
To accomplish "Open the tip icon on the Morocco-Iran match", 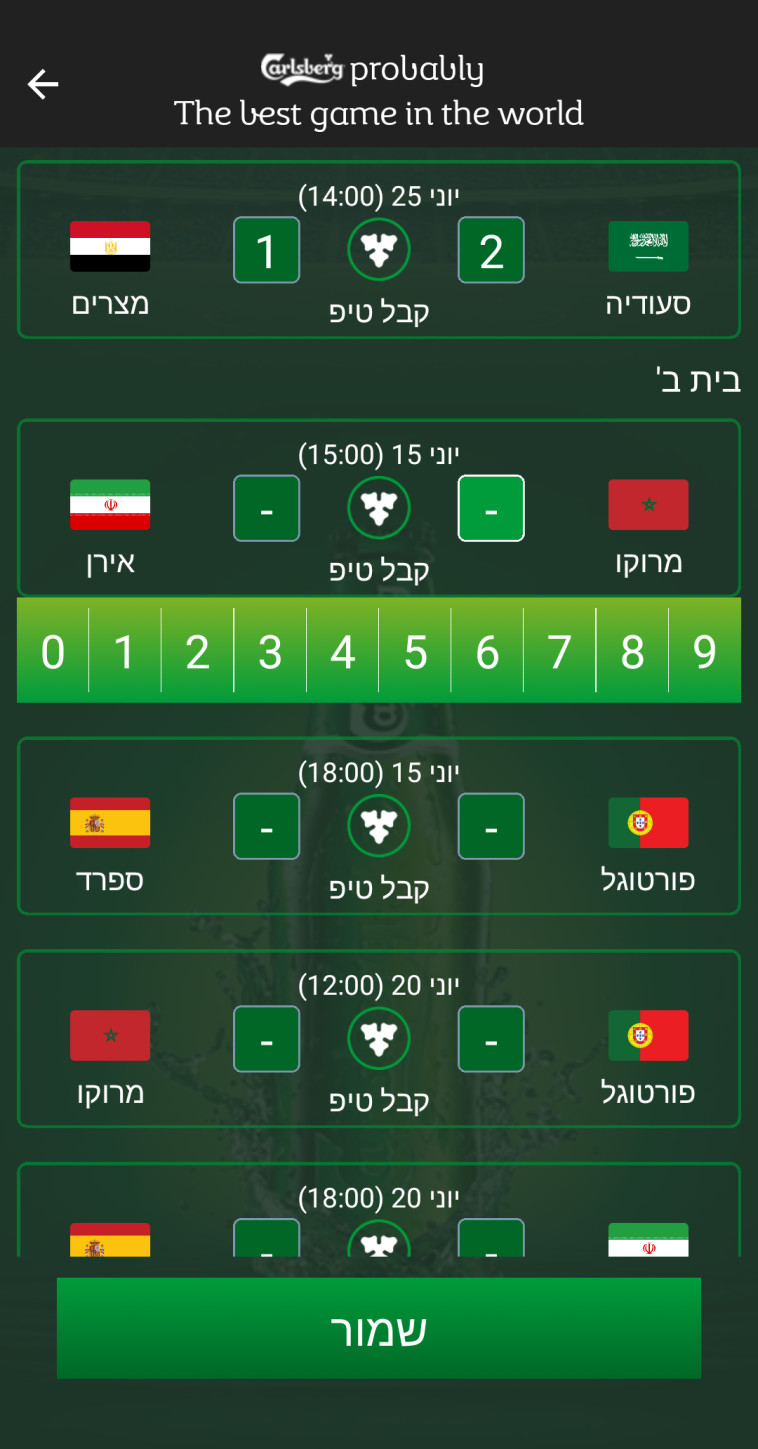I will pos(378,508).
